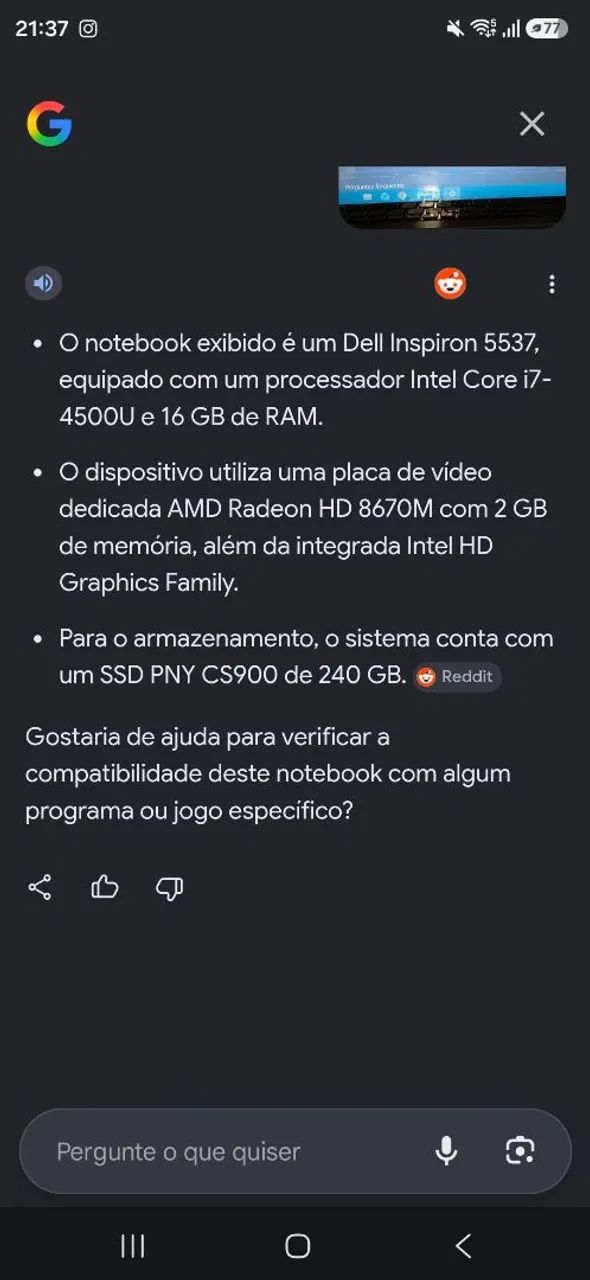Image resolution: width=590 pixels, height=1280 pixels.
Task: Open the Reddit source icon above the answer
Action: pos(450,284)
